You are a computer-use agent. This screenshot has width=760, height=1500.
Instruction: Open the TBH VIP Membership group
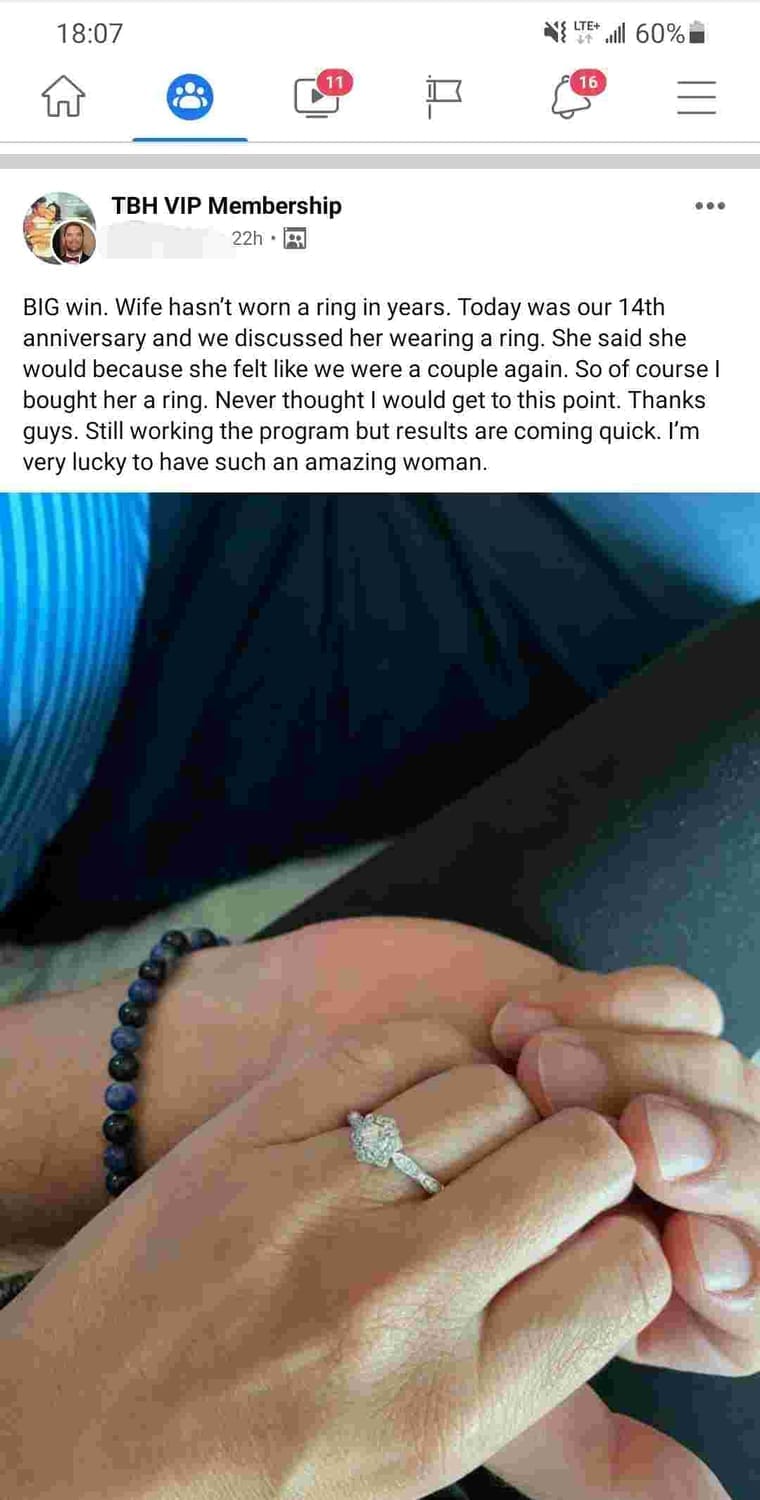pyautogui.click(x=226, y=206)
